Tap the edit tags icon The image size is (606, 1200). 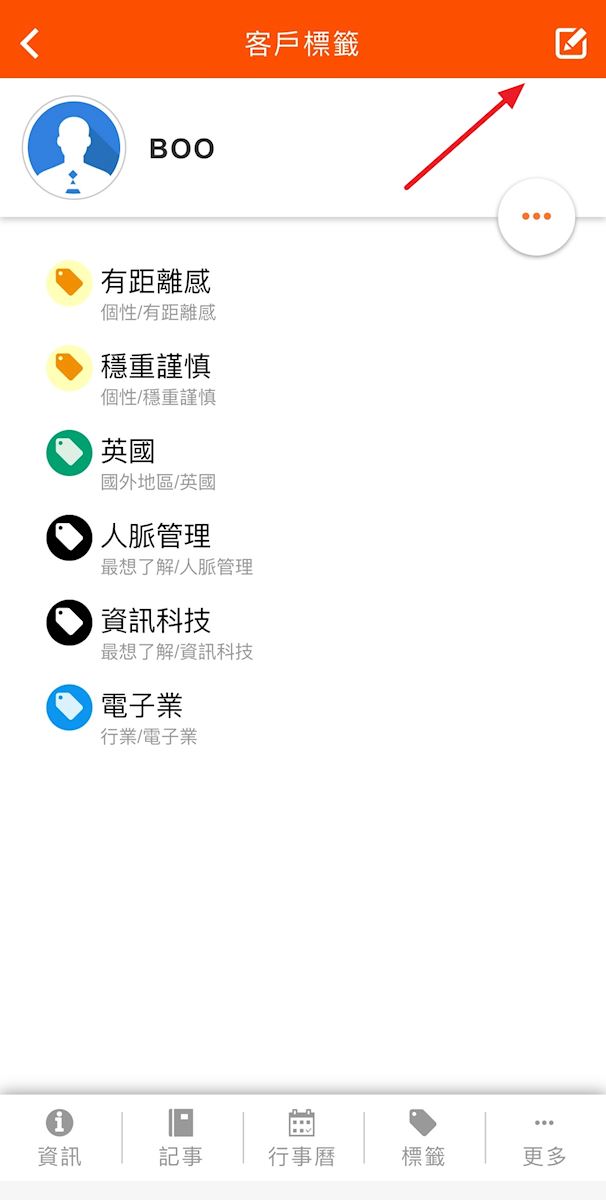pos(570,43)
